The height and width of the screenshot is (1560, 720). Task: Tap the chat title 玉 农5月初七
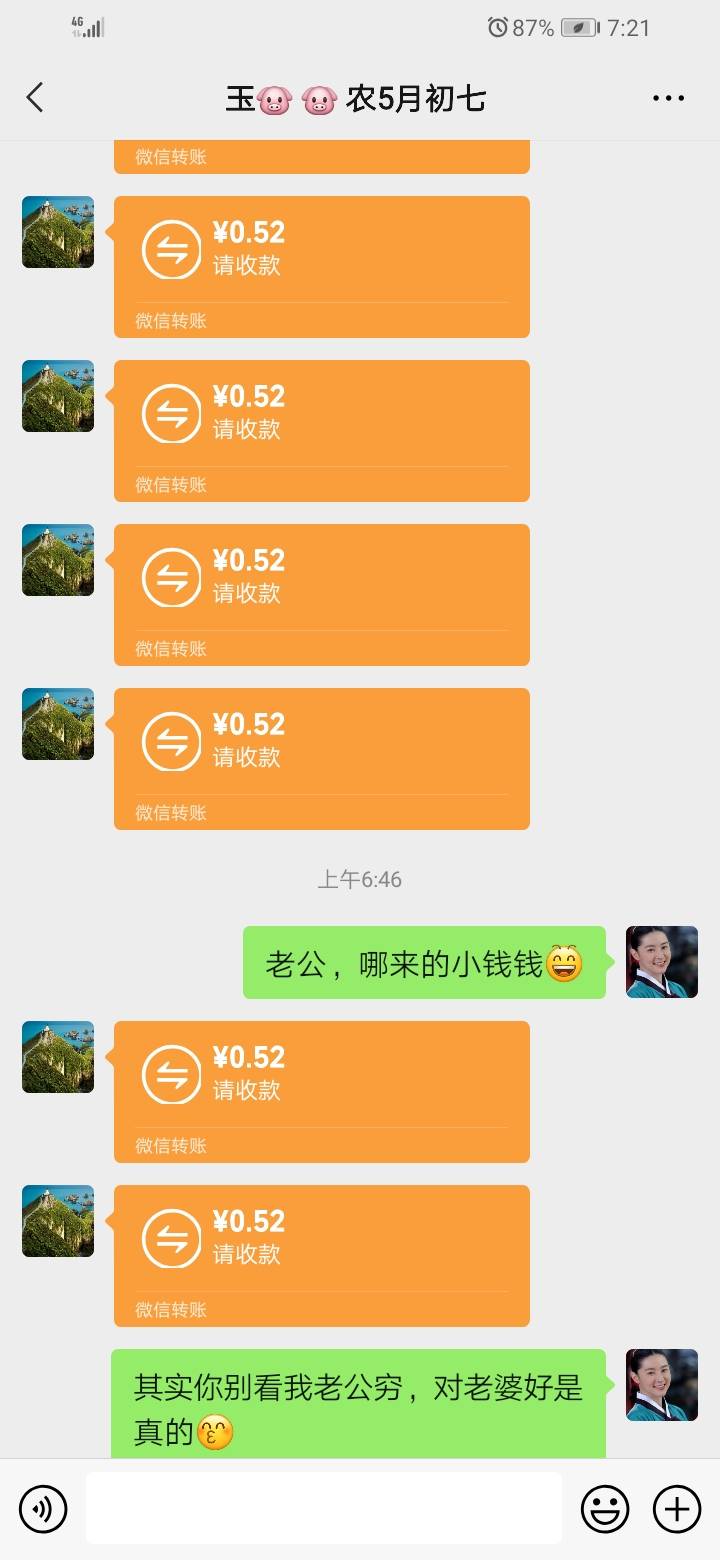click(x=358, y=97)
